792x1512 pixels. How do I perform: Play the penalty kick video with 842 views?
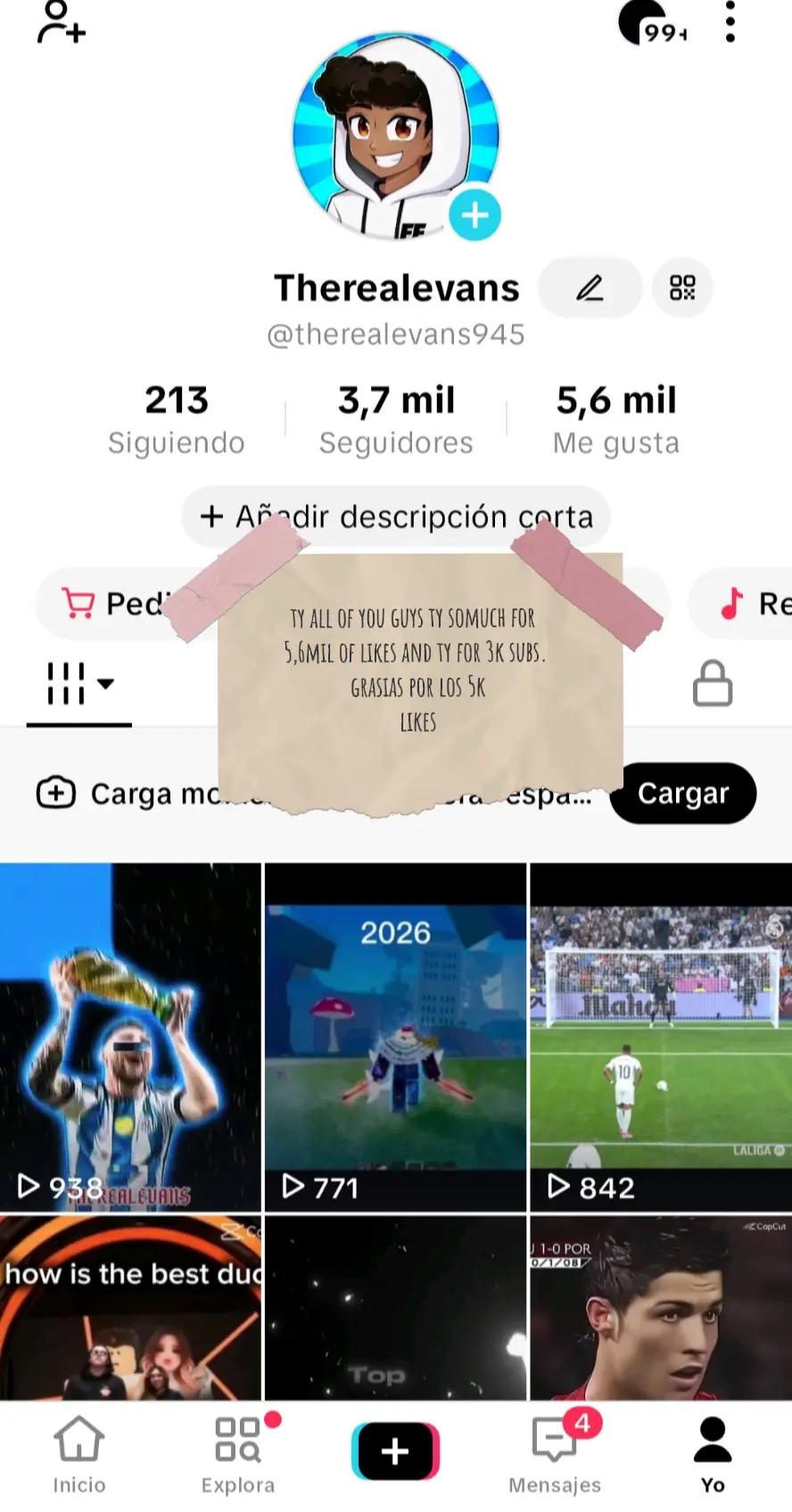[x=661, y=1037]
